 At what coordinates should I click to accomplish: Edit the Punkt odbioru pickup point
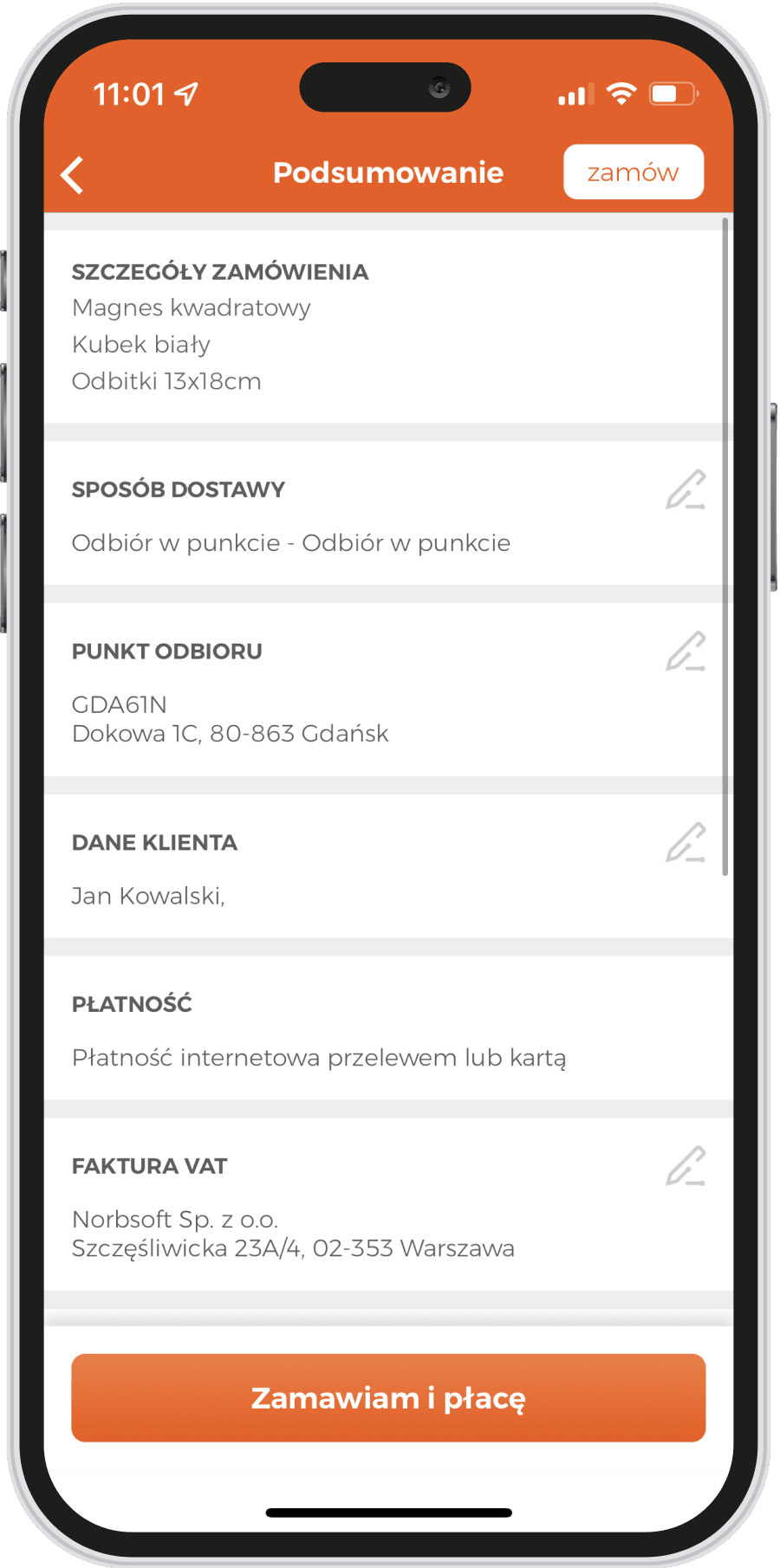pos(686,652)
